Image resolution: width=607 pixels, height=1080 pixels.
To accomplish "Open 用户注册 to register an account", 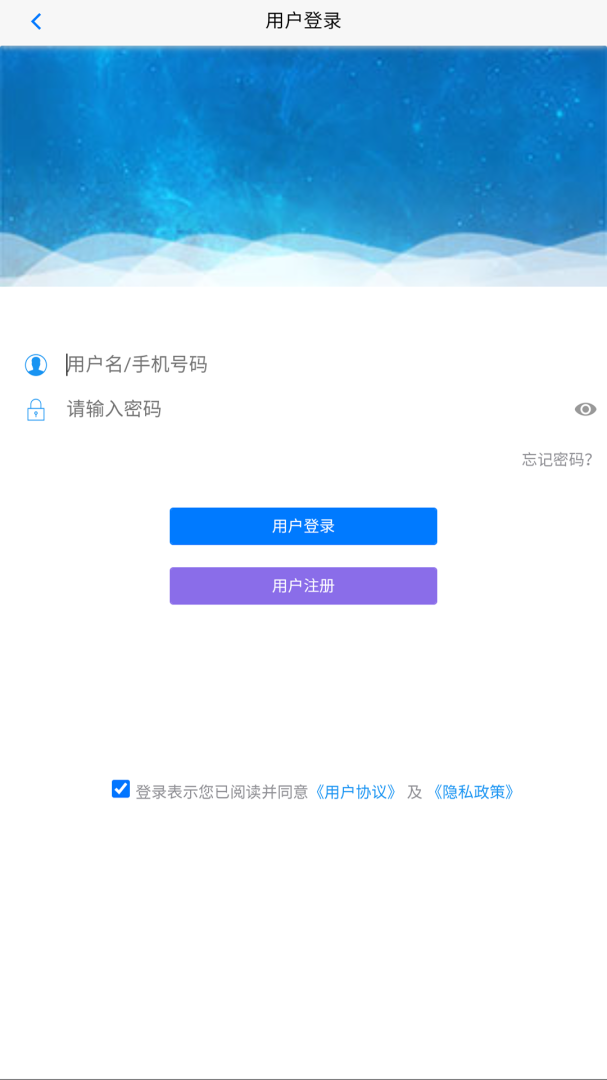I will [303, 586].
